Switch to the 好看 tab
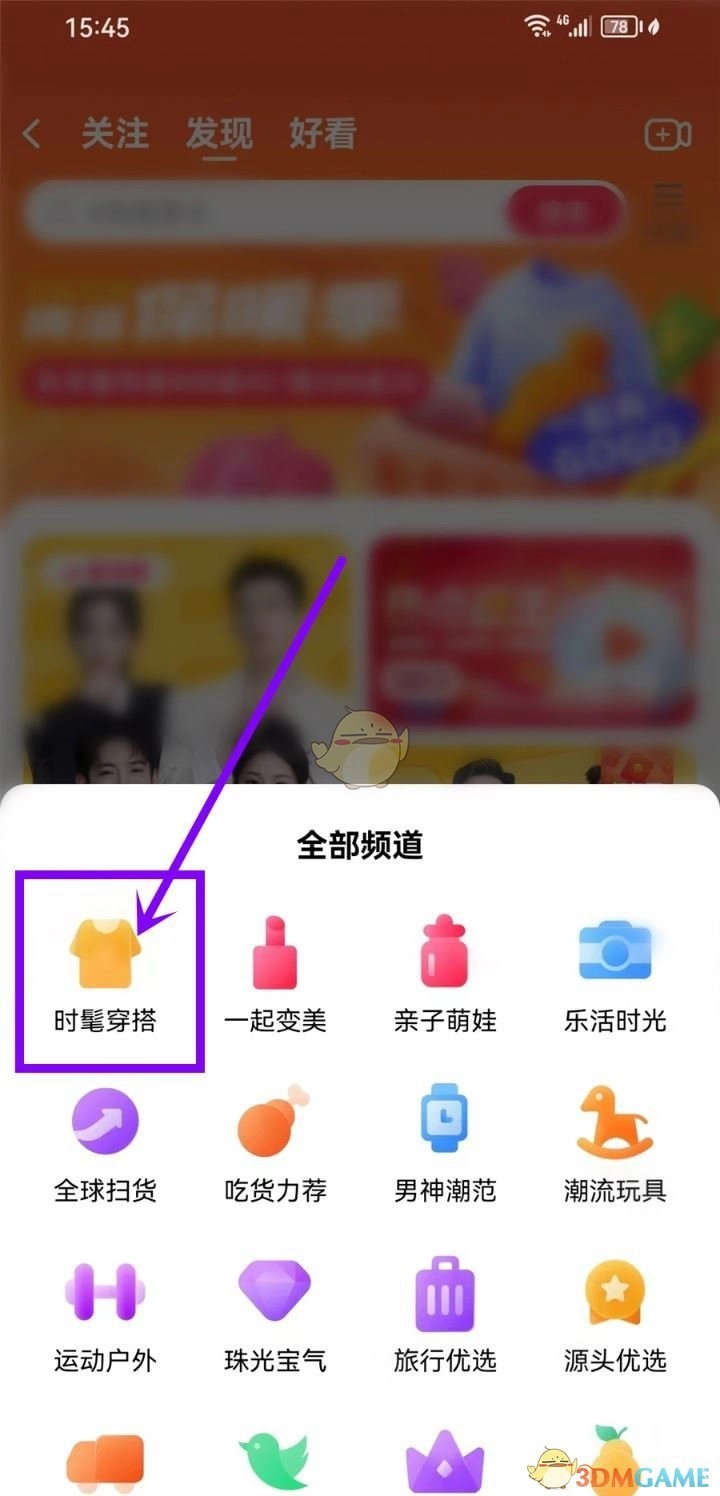 point(322,134)
